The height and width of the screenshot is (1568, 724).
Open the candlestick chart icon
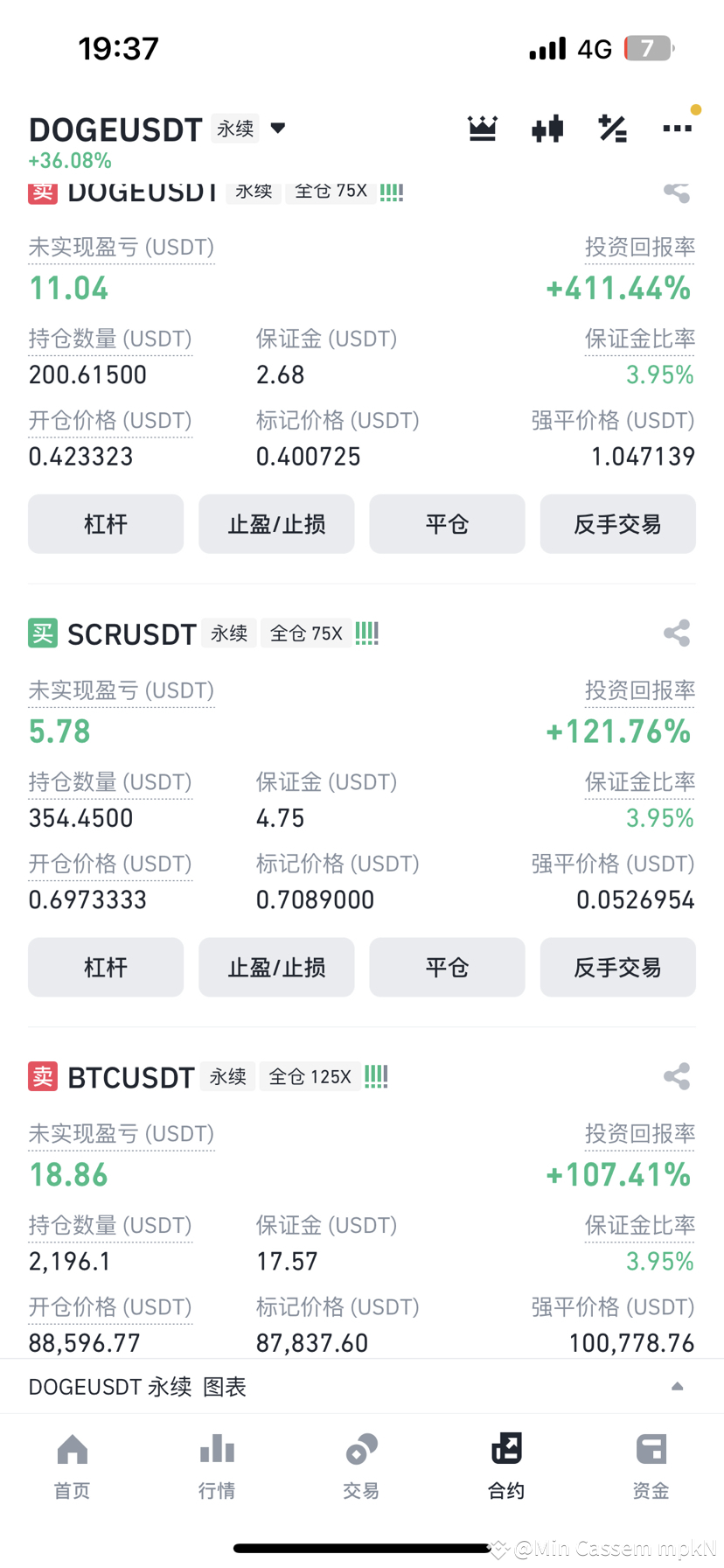click(x=547, y=129)
